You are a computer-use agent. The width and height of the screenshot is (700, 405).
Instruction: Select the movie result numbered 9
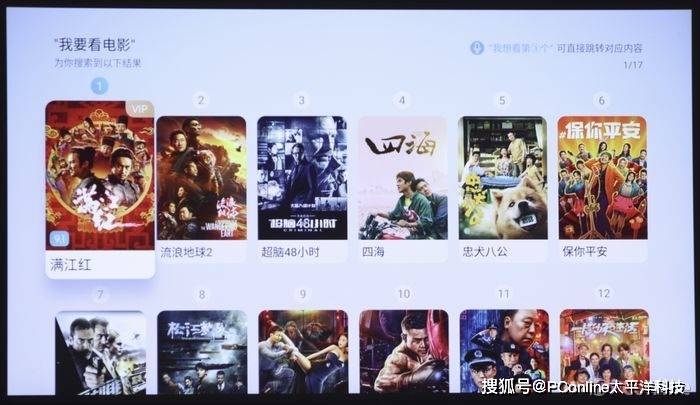click(303, 352)
